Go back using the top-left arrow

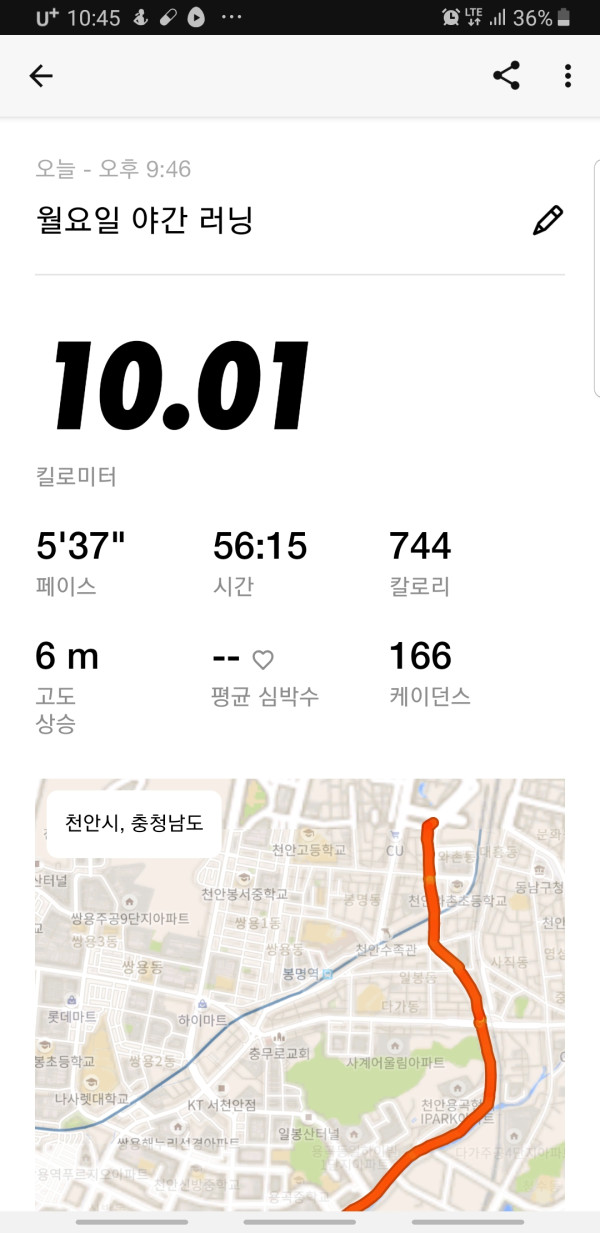click(41, 76)
